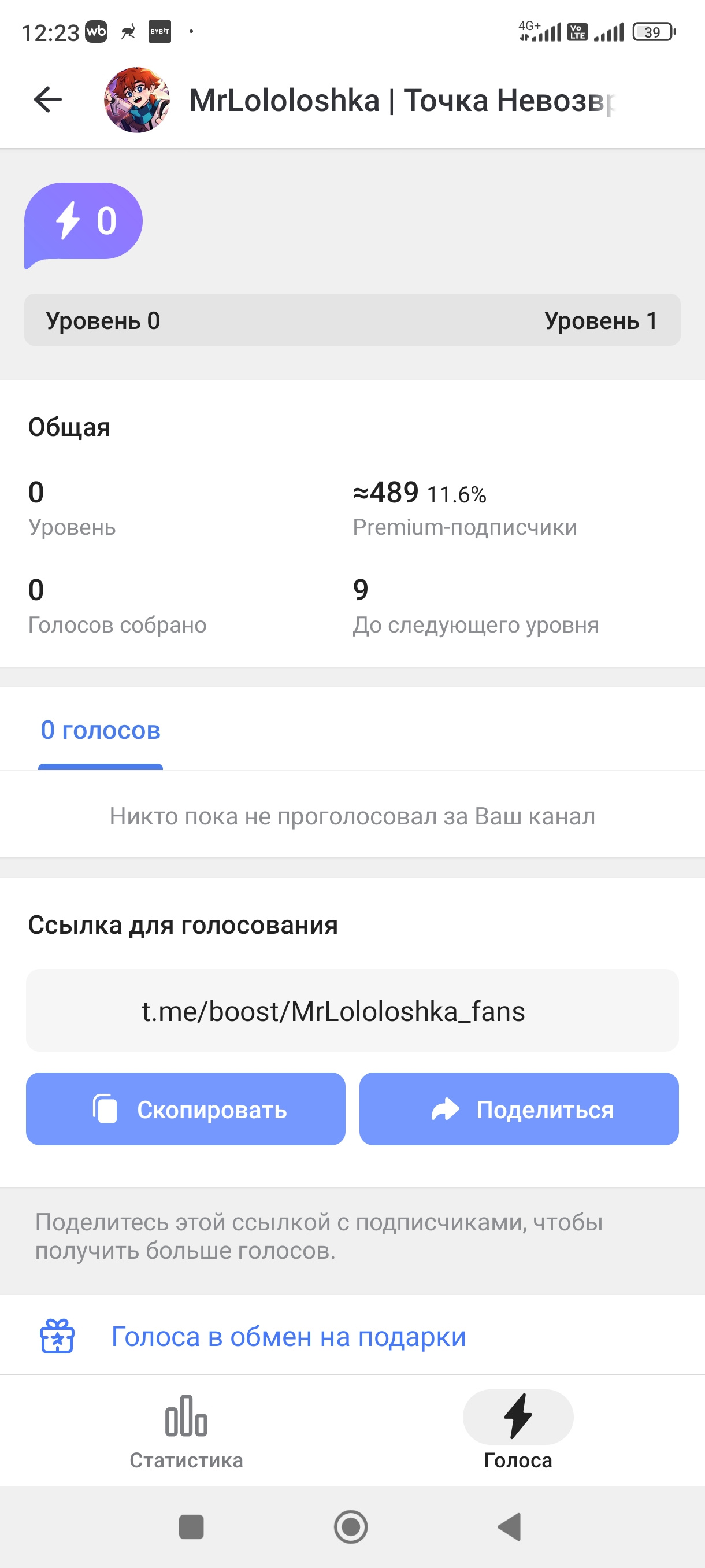The image size is (705, 1568).
Task: Tap the t.me/boost/MrLololoshka_fans link field
Action: point(352,1011)
